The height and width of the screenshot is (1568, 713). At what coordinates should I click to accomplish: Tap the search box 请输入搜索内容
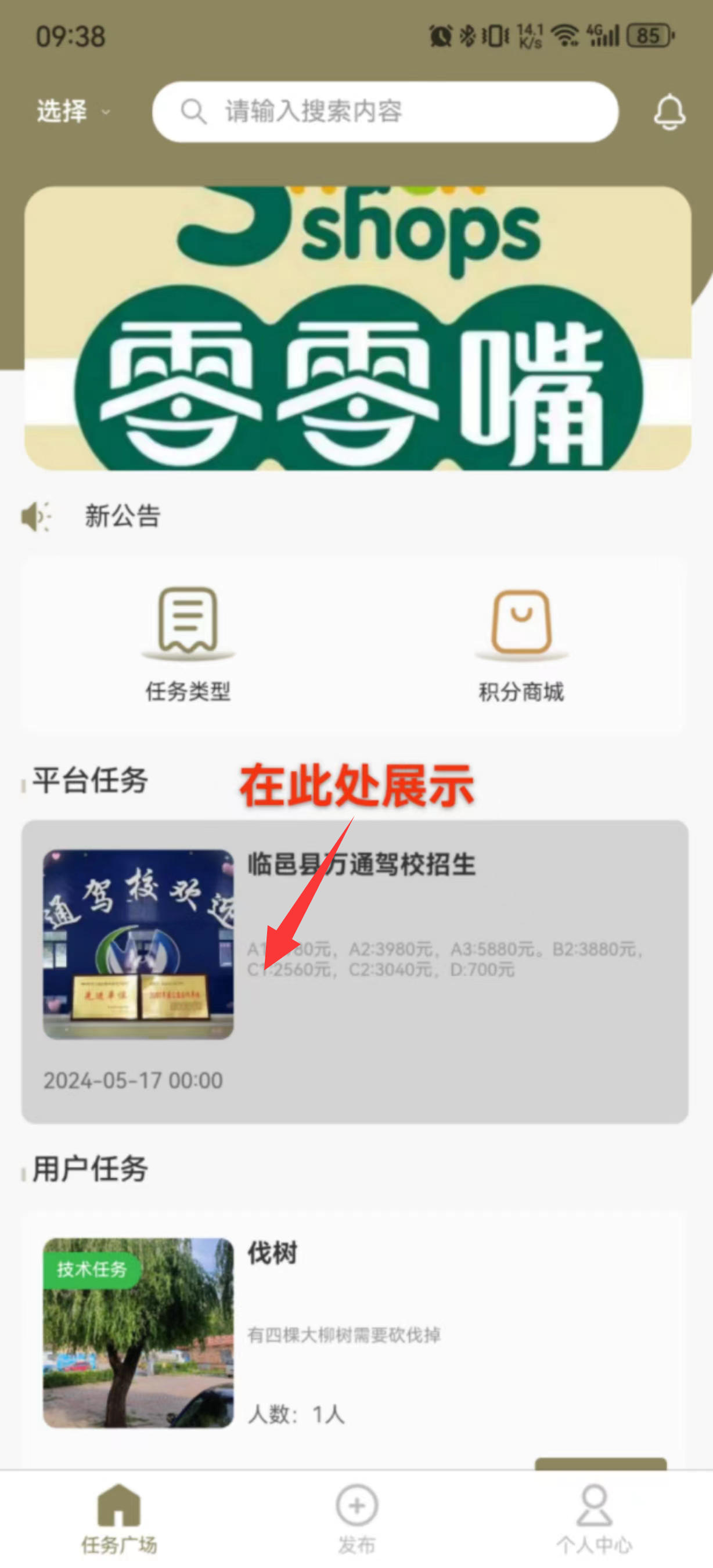coord(384,112)
